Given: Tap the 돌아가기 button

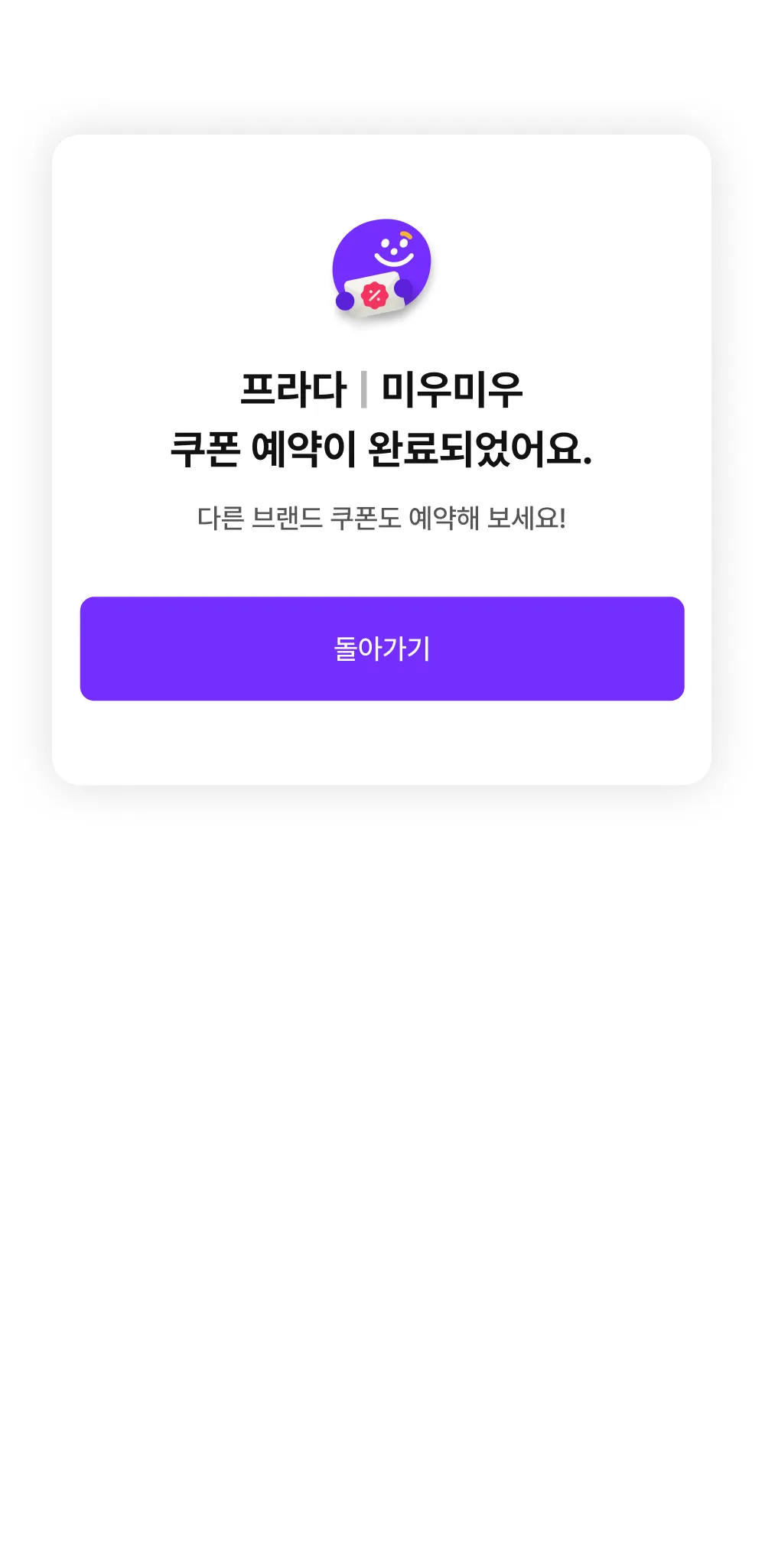Looking at the screenshot, I should click(x=382, y=649).
